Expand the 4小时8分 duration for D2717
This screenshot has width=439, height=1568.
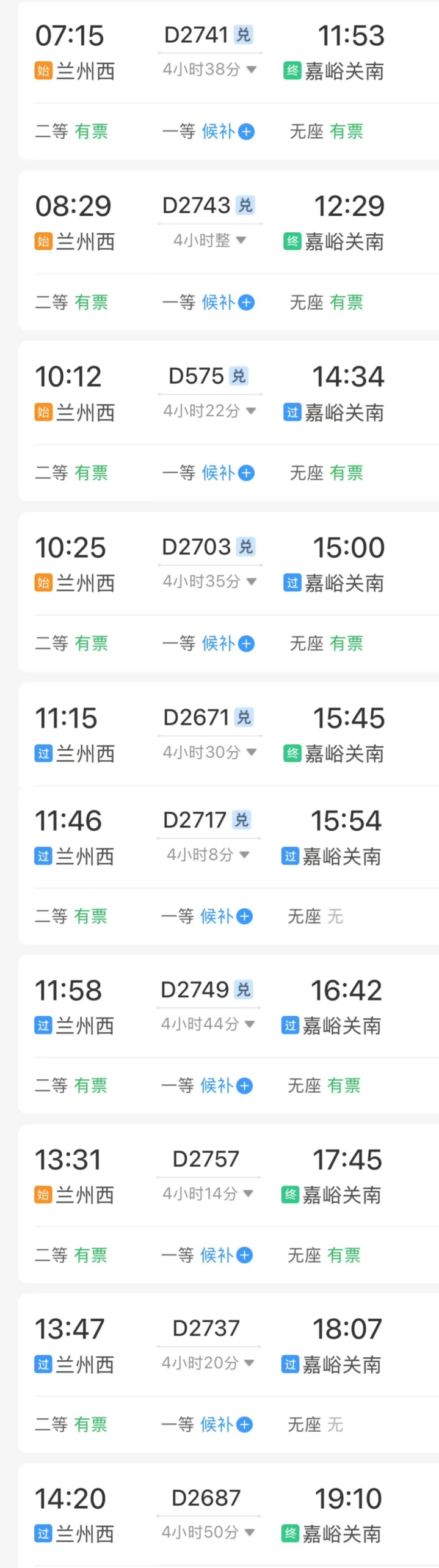click(208, 855)
